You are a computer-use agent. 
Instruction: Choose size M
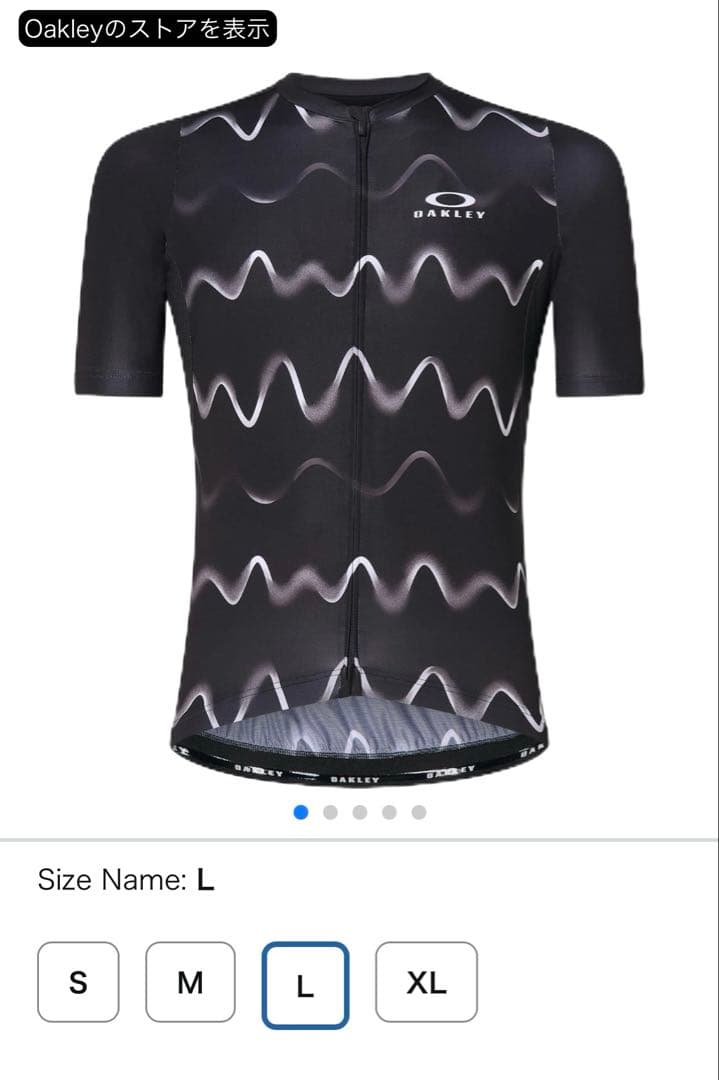pos(190,982)
